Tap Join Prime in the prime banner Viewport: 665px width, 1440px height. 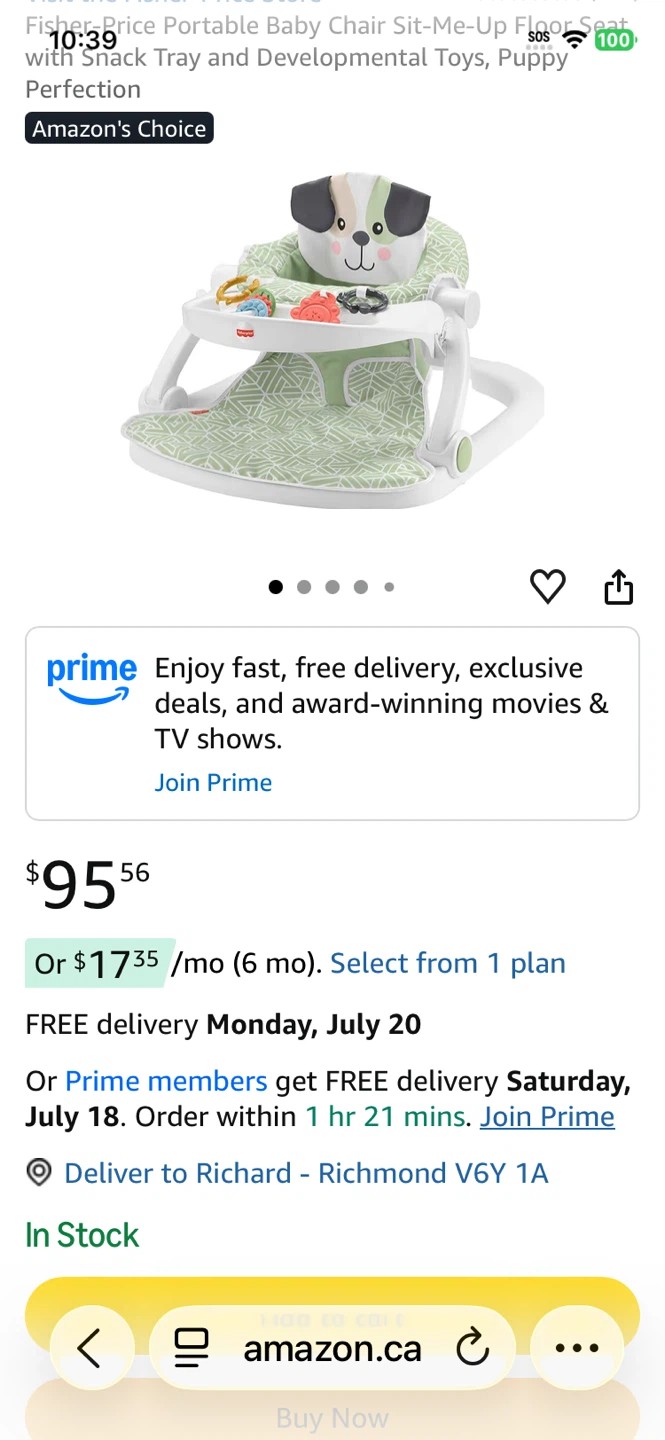click(x=213, y=782)
